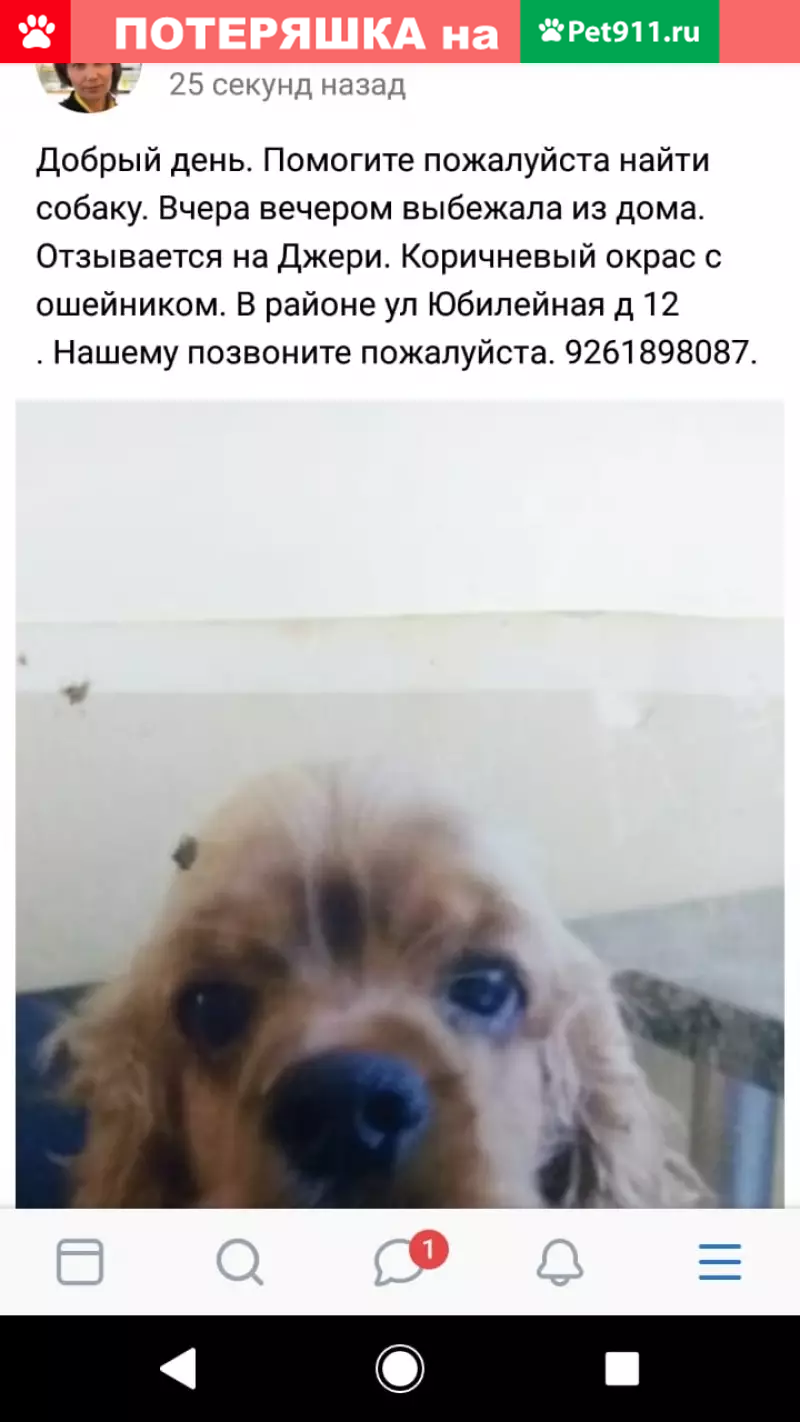Open the search tab
This screenshot has width=800, height=1422.
[x=240, y=1261]
